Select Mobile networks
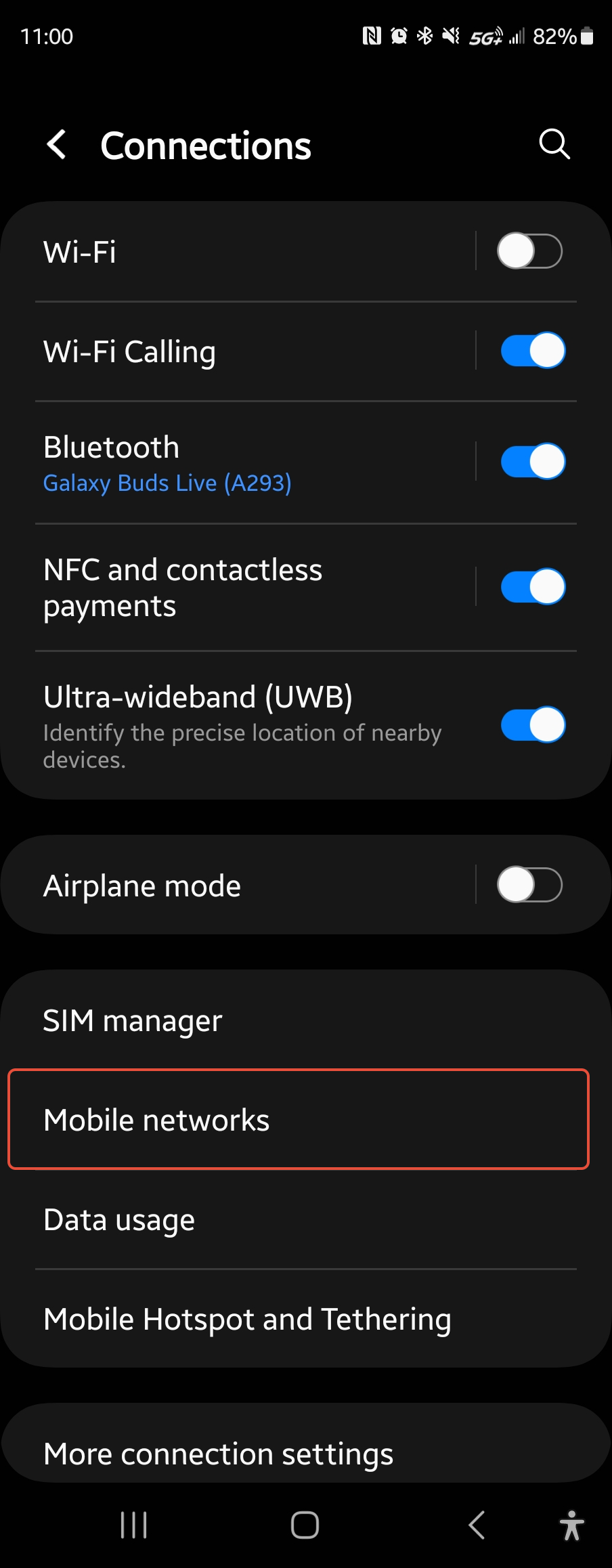612x1568 pixels. coord(298,1120)
